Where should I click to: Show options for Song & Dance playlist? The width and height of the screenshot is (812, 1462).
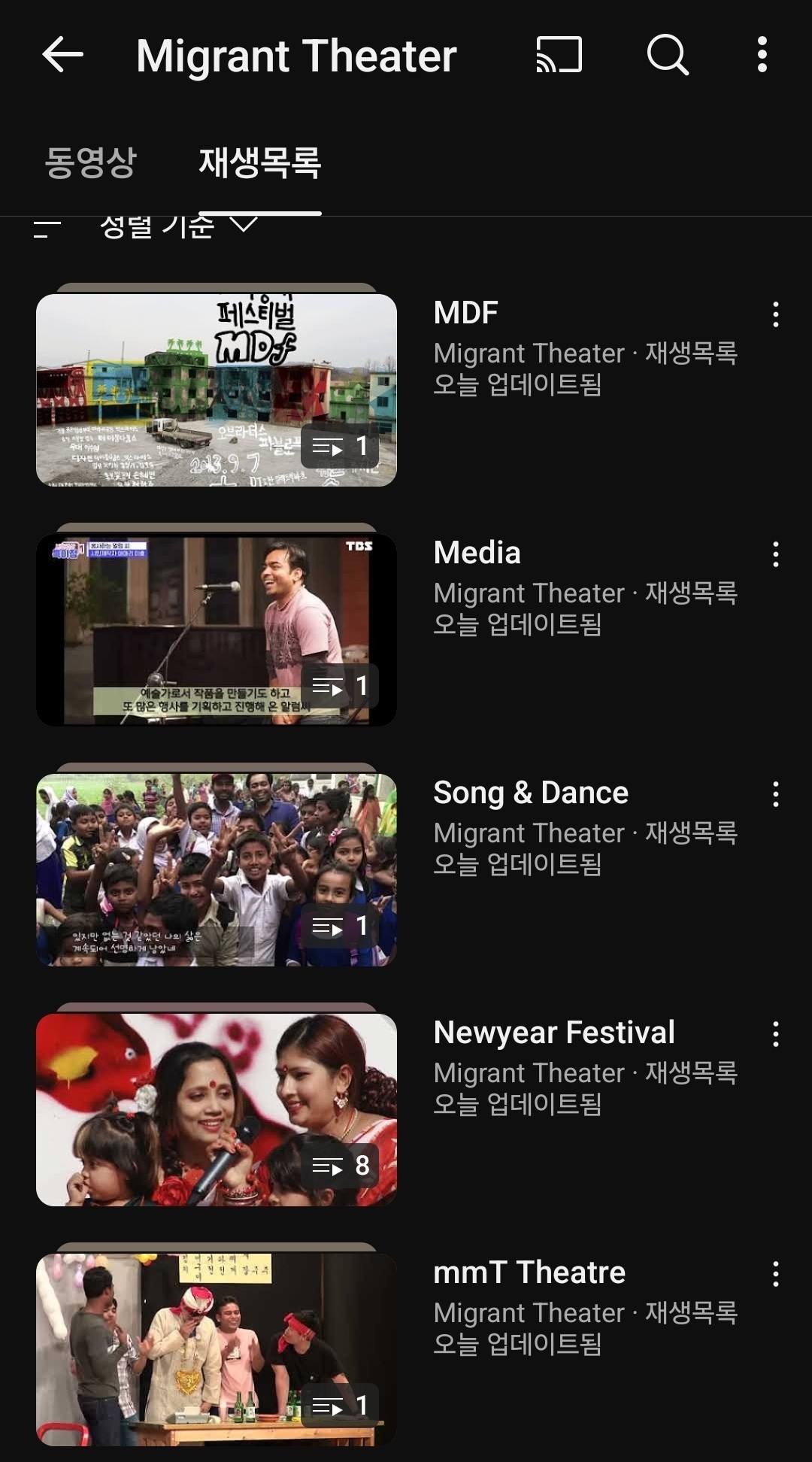coord(775,794)
